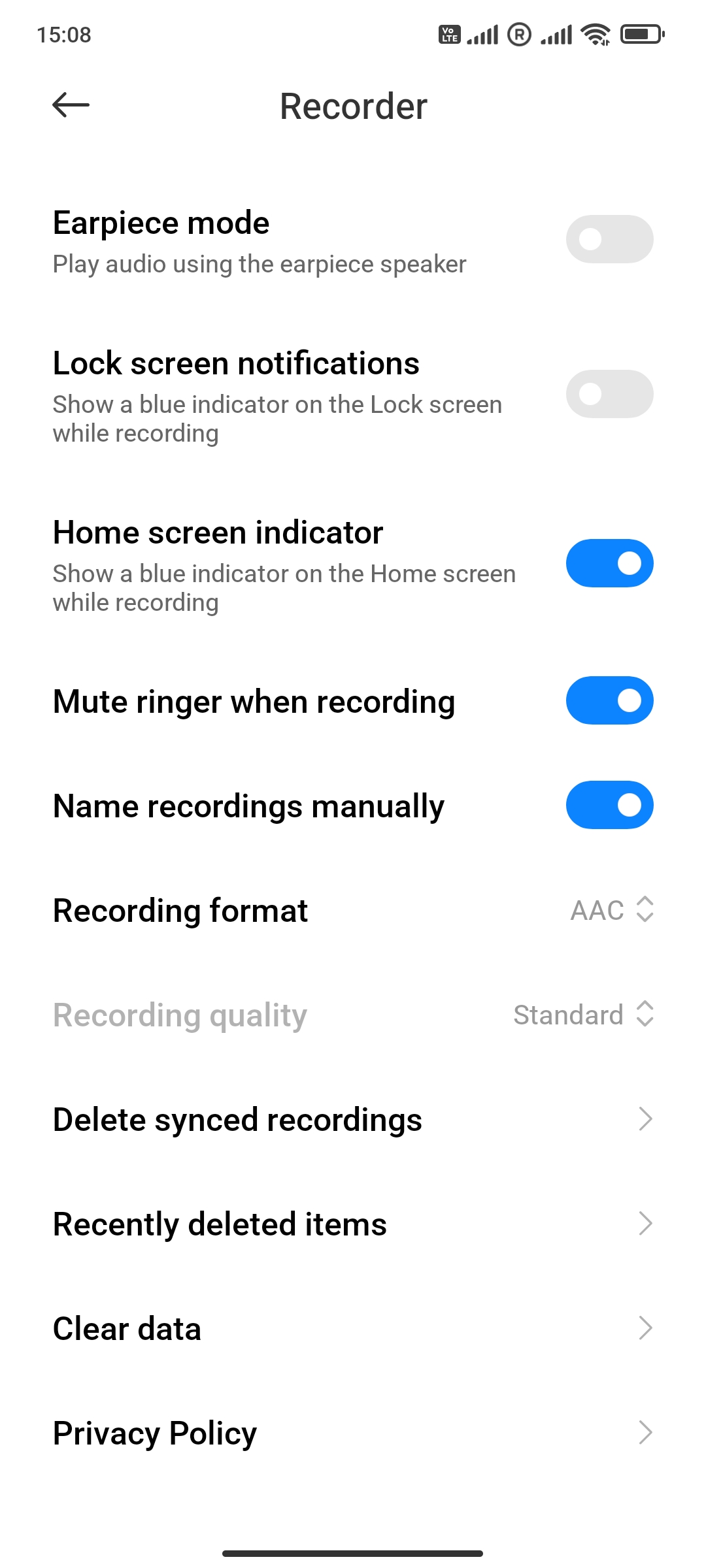The image size is (706, 1568).
Task: Switch off Mute ringer when recording
Action: tap(609, 700)
